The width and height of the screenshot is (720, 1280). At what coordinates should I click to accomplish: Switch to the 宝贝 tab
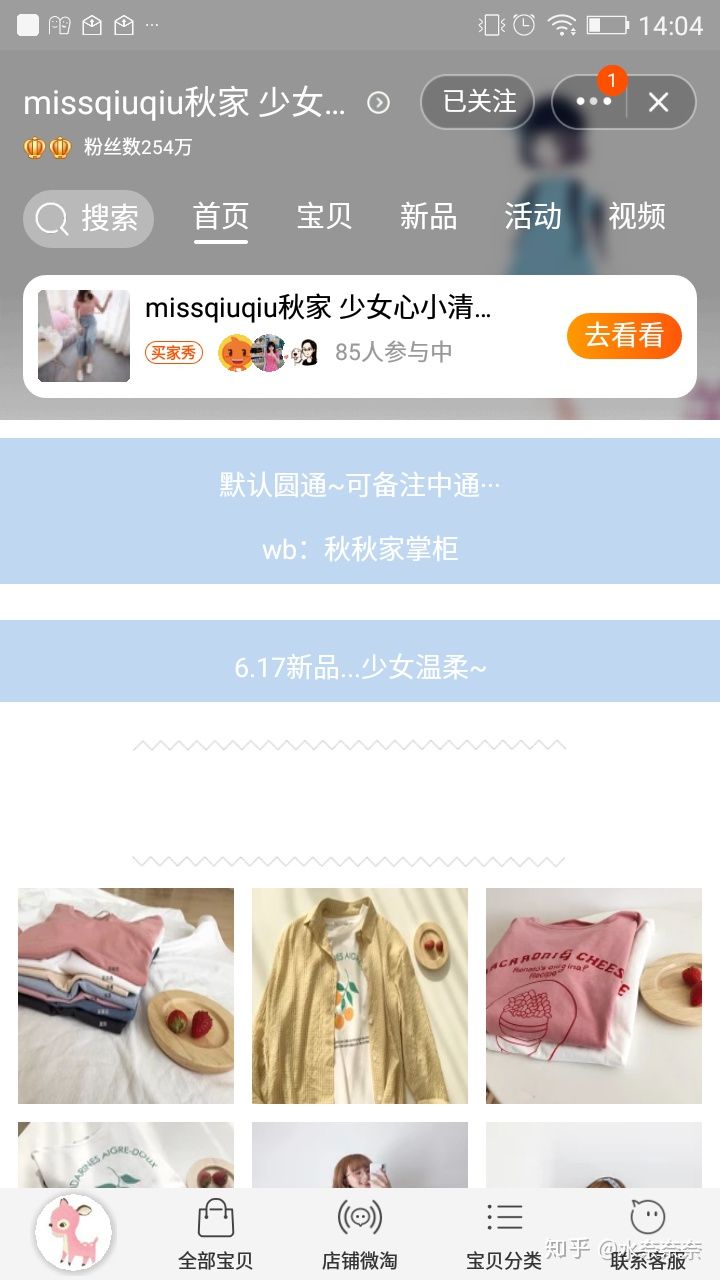(x=324, y=217)
